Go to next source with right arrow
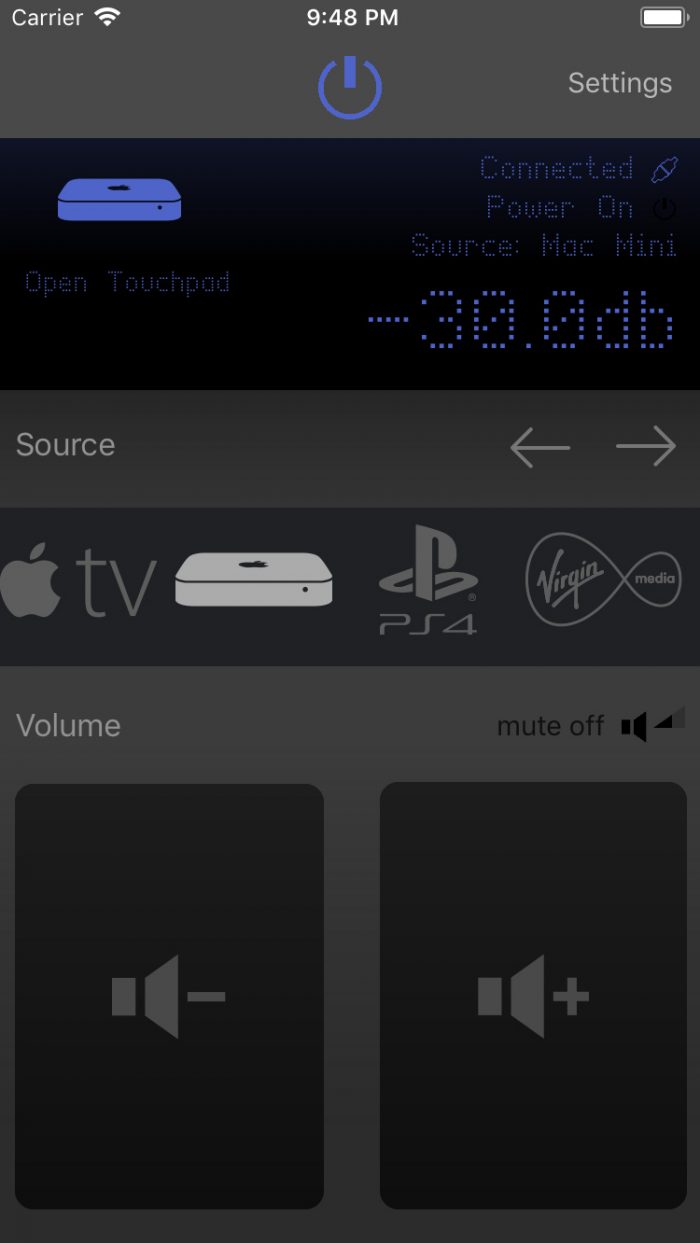Image resolution: width=700 pixels, height=1243 pixels. tap(646, 447)
